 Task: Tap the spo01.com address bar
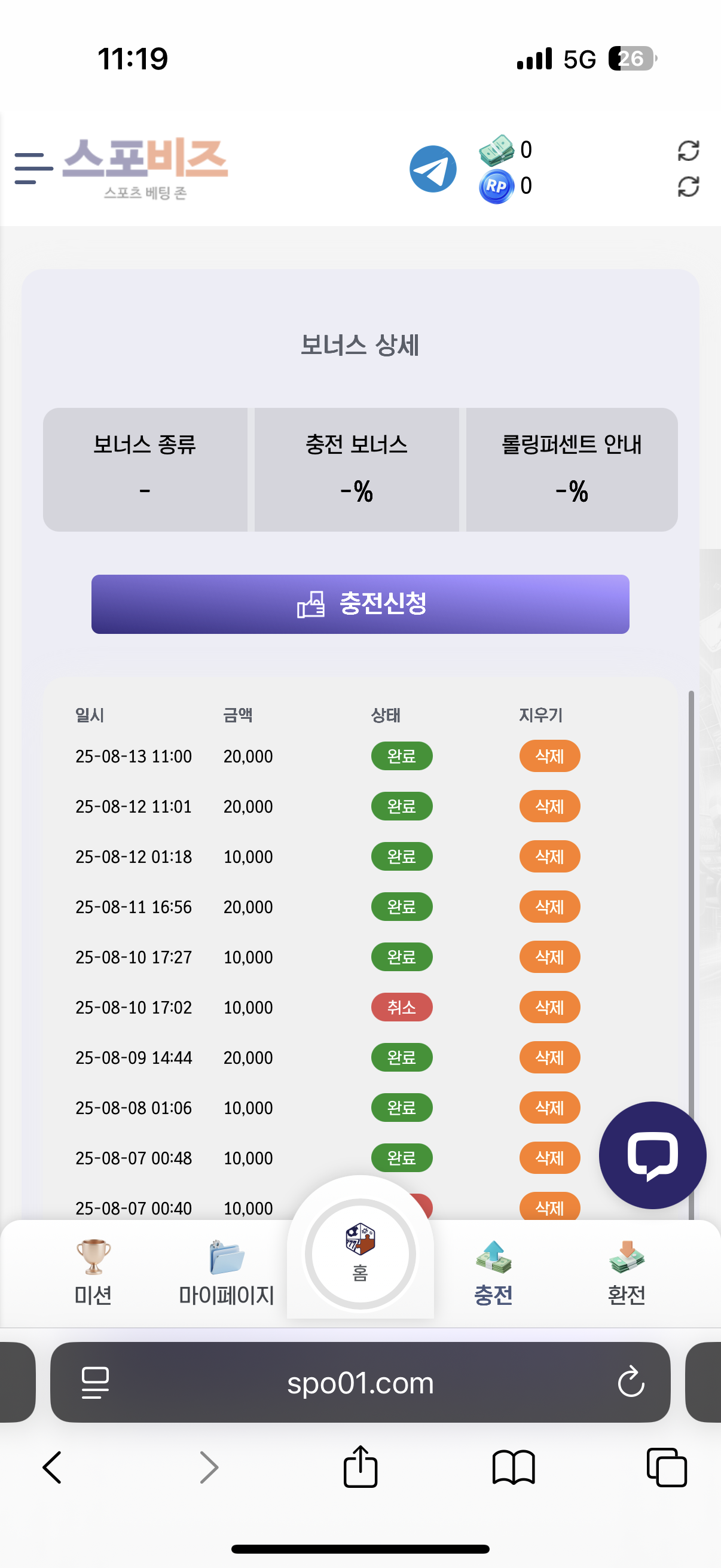[x=360, y=1382]
